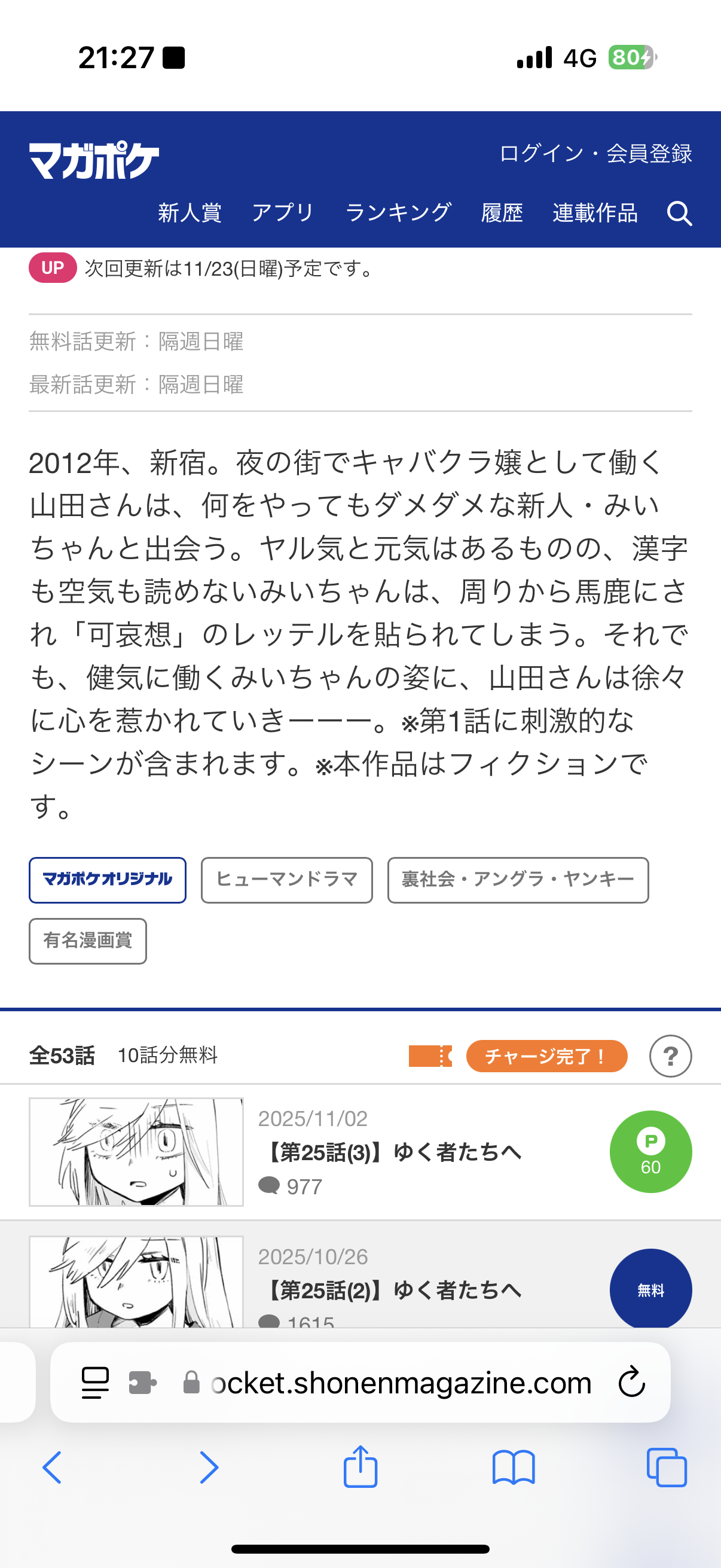Go back to the previous page
This screenshot has width=721, height=1568.
(x=53, y=1467)
